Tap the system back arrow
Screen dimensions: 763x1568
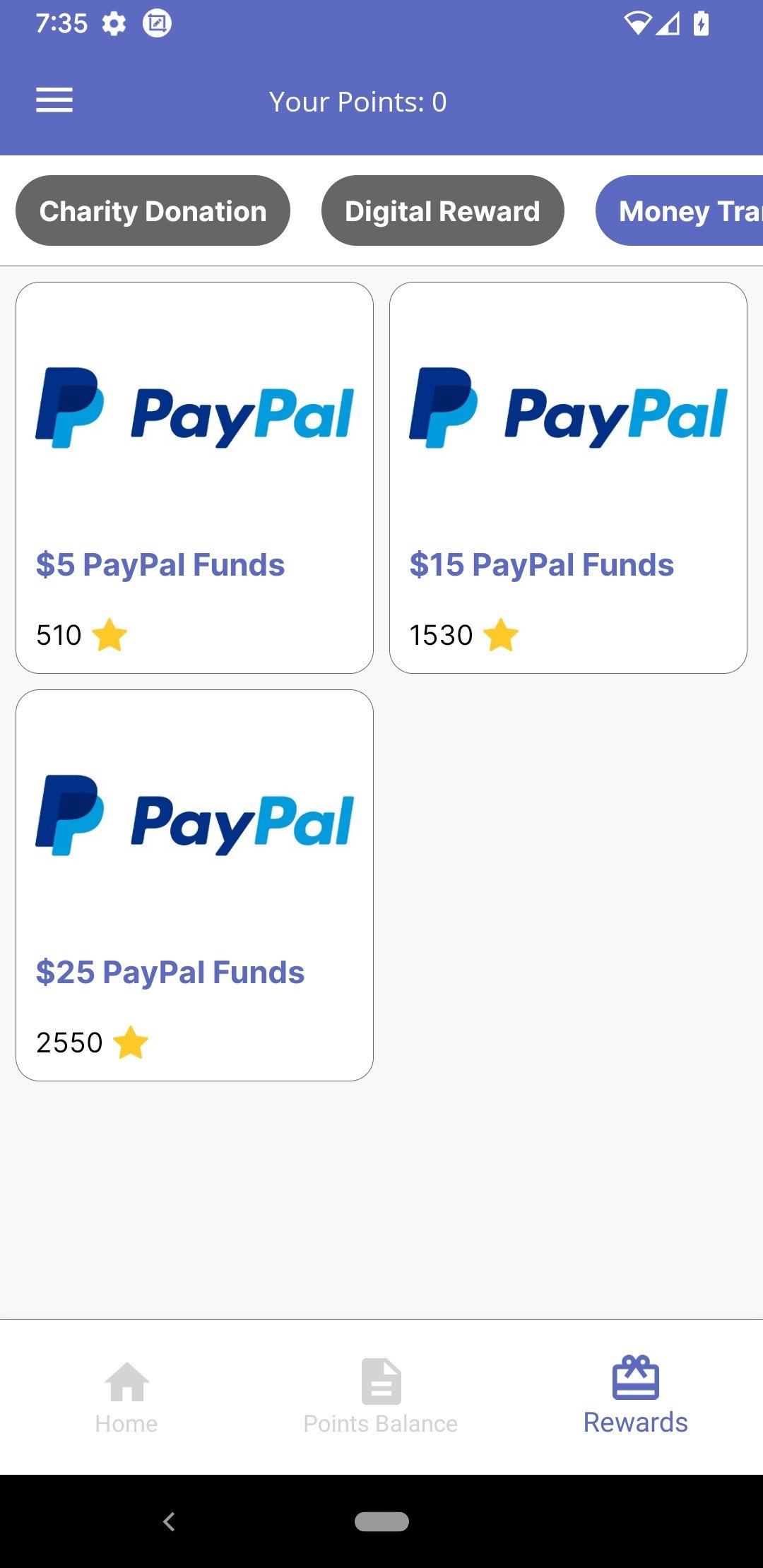(x=169, y=1521)
